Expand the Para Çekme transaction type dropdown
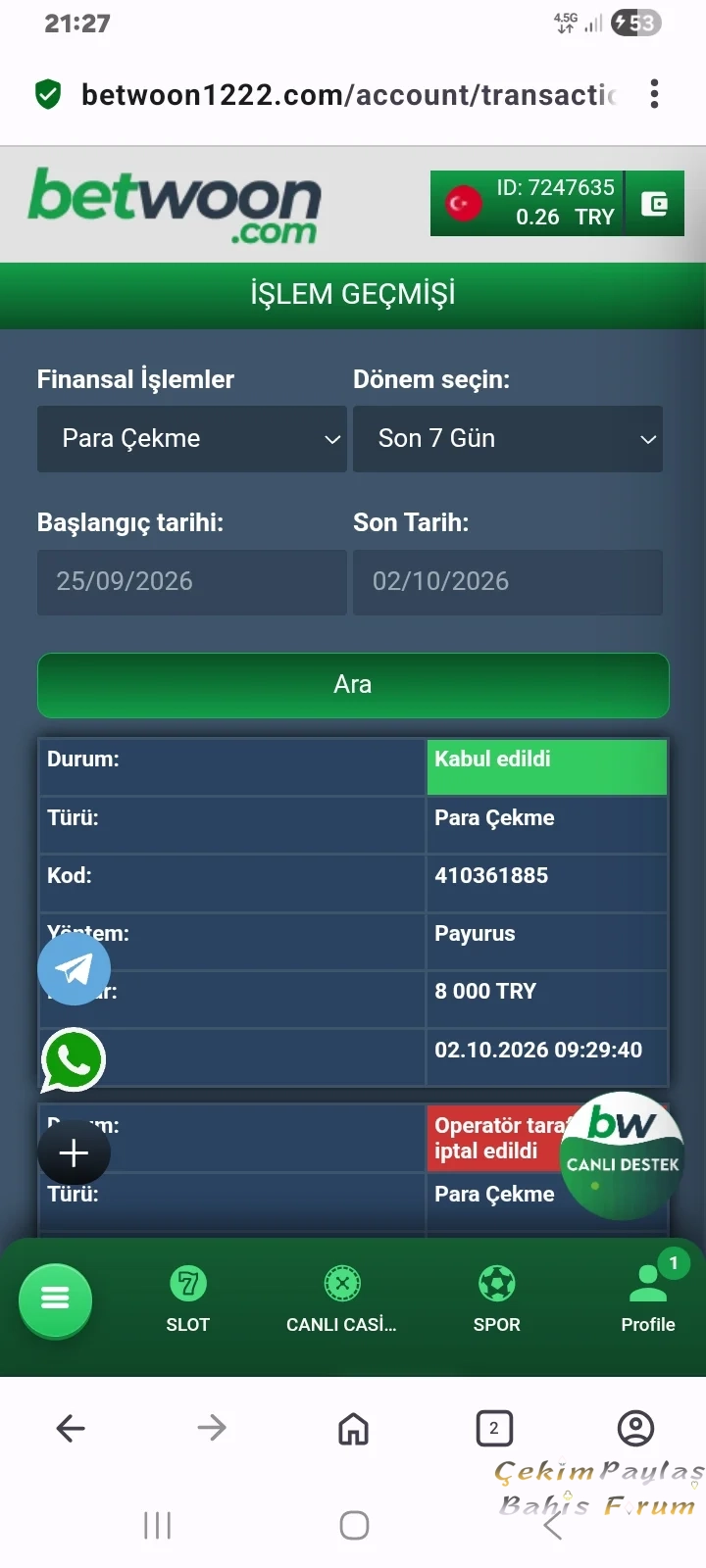 192,439
